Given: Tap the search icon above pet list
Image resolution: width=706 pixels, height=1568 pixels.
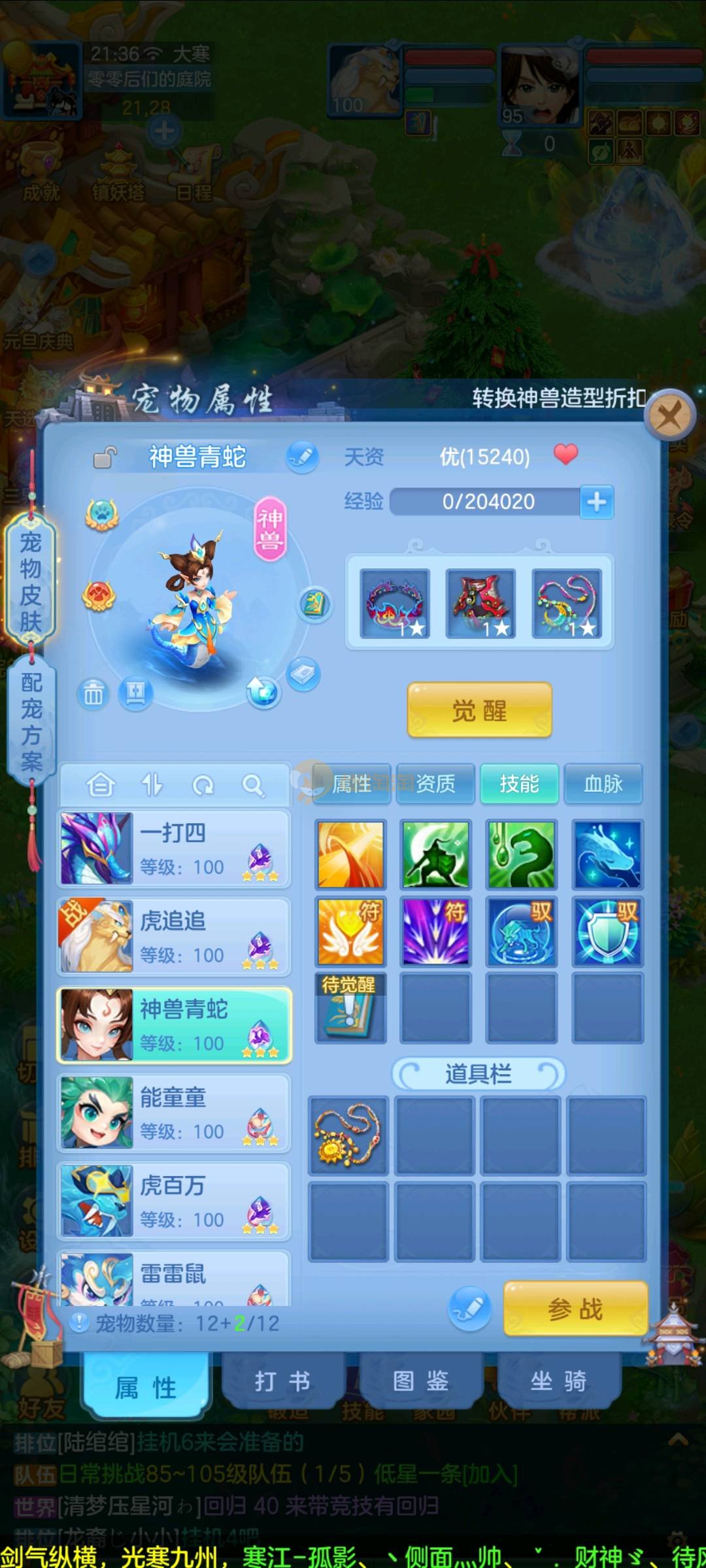Looking at the screenshot, I should [x=253, y=785].
